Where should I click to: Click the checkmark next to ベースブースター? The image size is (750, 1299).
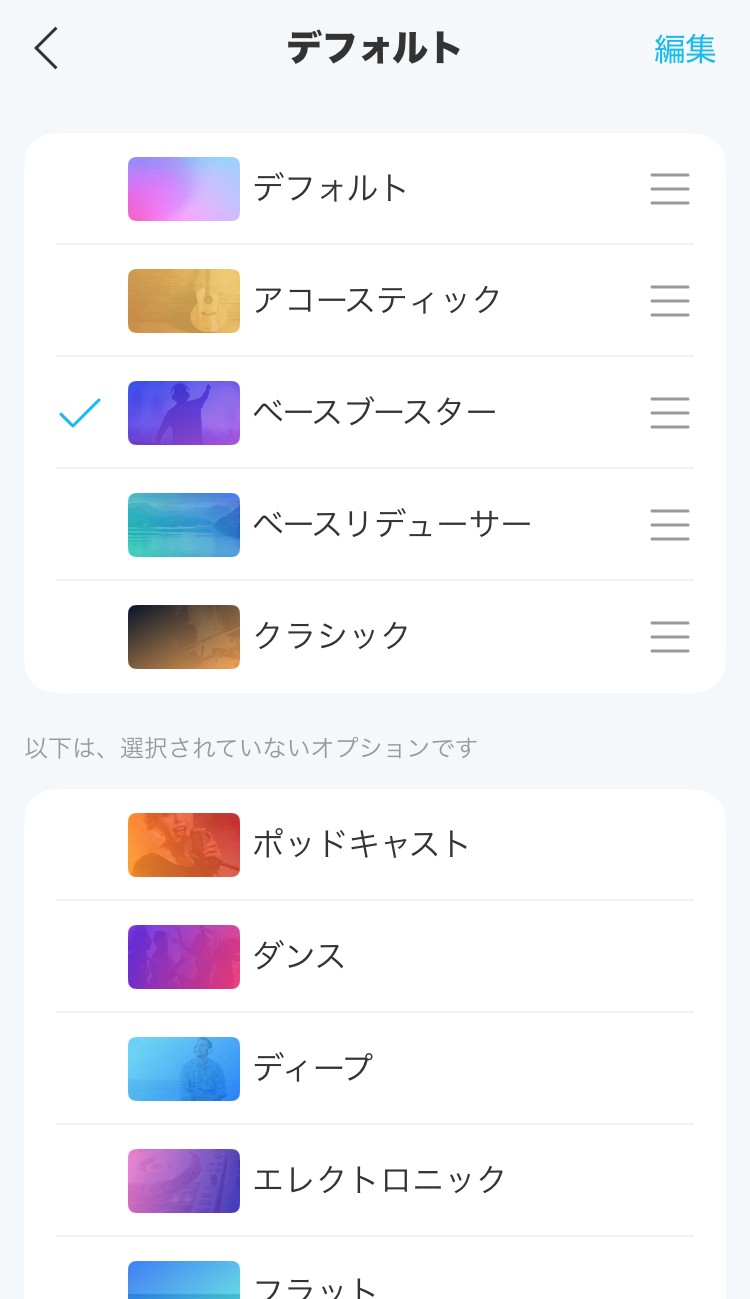(77, 412)
